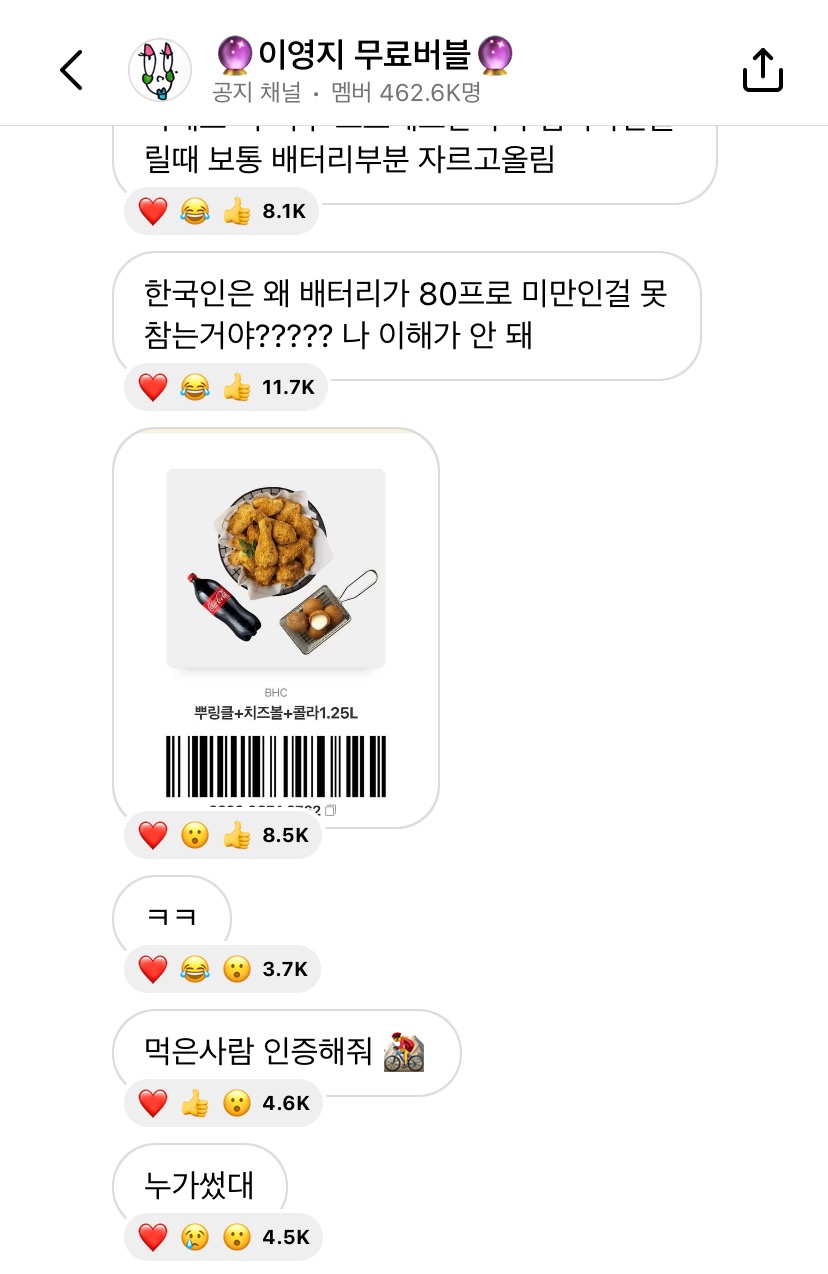This screenshot has width=828, height=1274.
Task: Open the 11.7K reaction count details
Action: pyautogui.click(x=289, y=386)
